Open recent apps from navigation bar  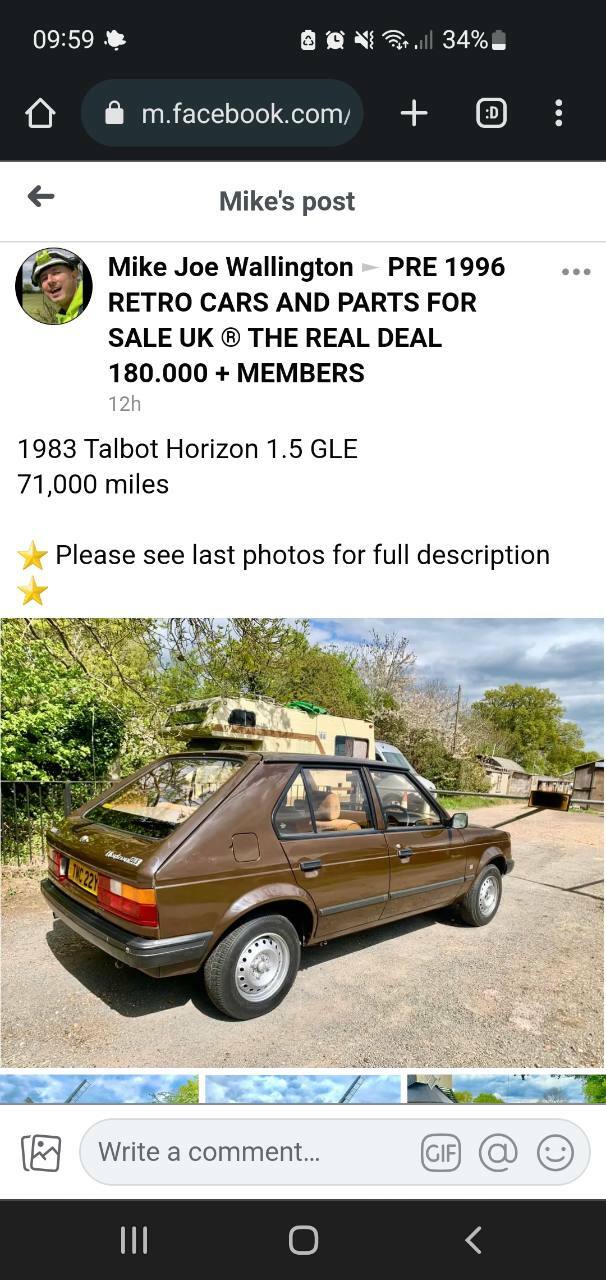coord(133,1240)
